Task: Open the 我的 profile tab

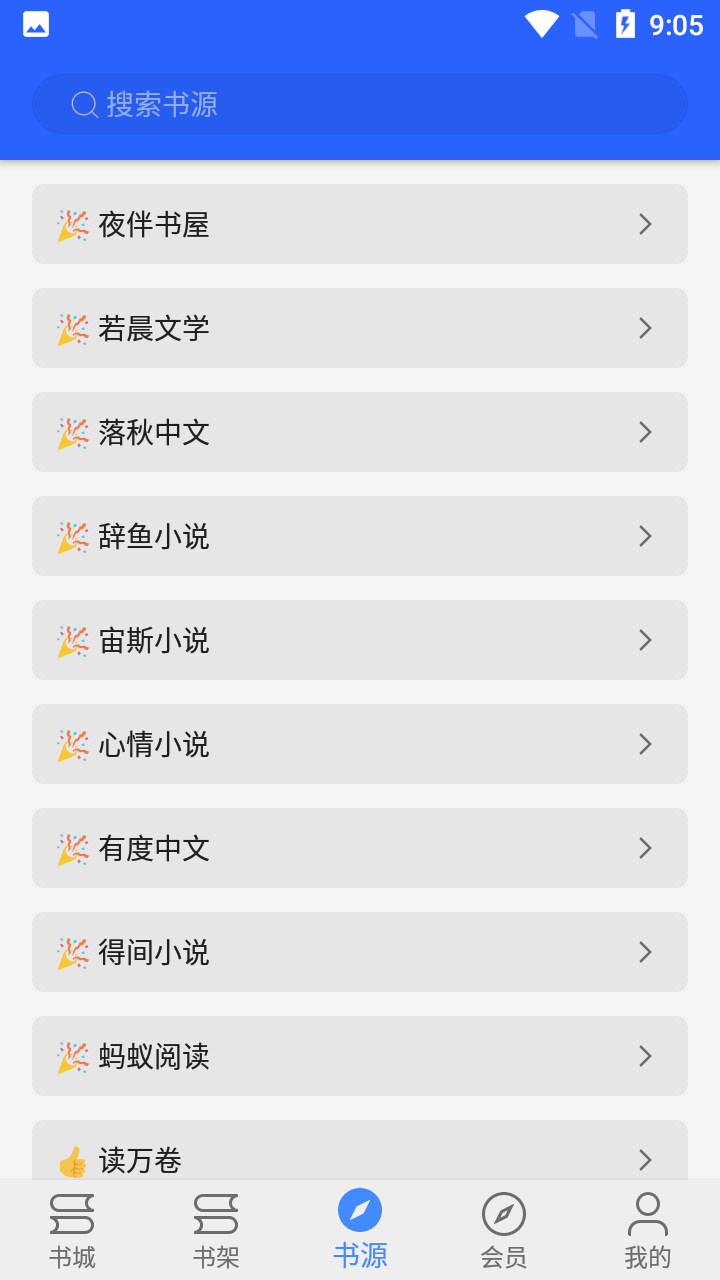Action: [648, 1230]
